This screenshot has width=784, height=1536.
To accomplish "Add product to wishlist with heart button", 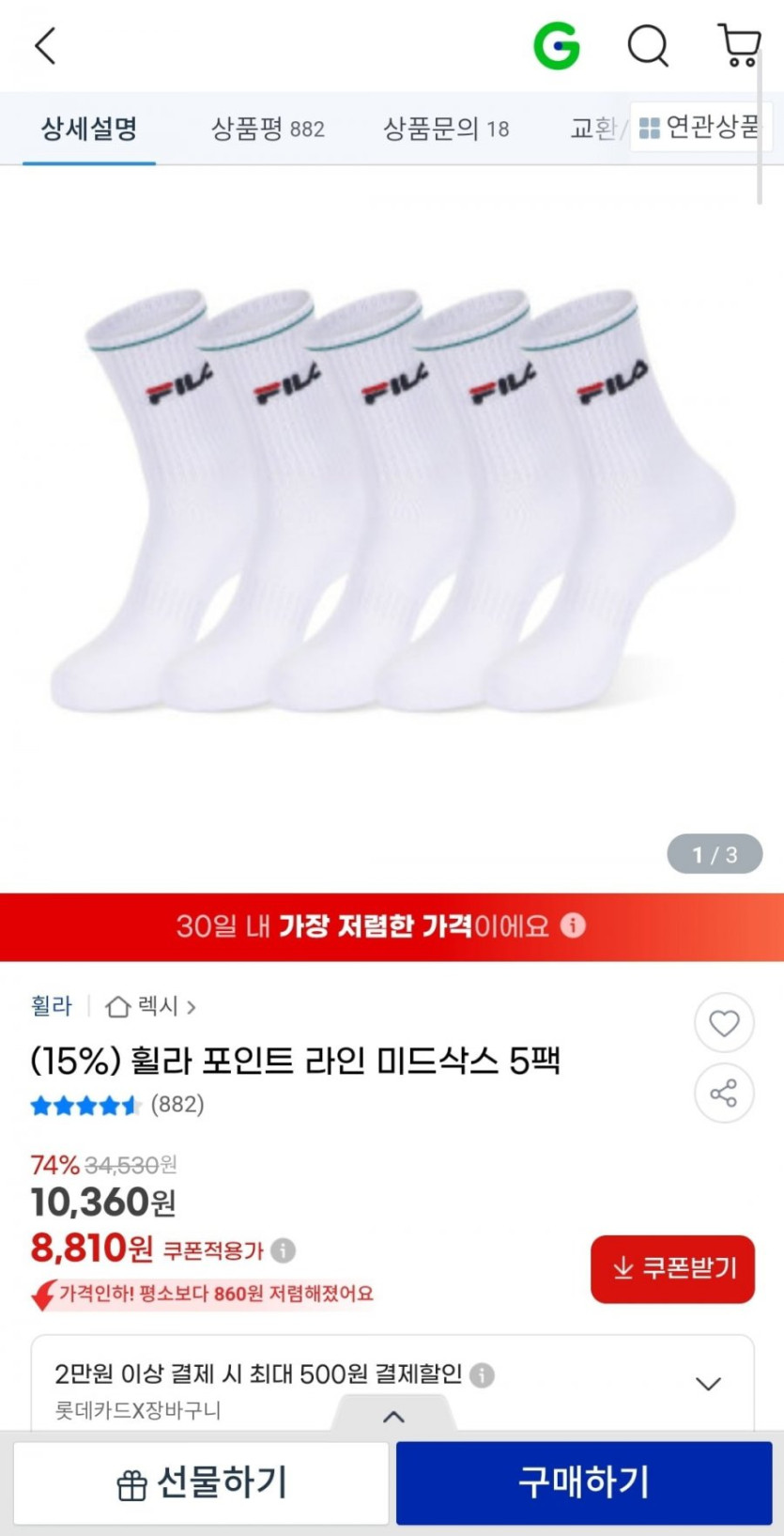I will click(x=724, y=1023).
